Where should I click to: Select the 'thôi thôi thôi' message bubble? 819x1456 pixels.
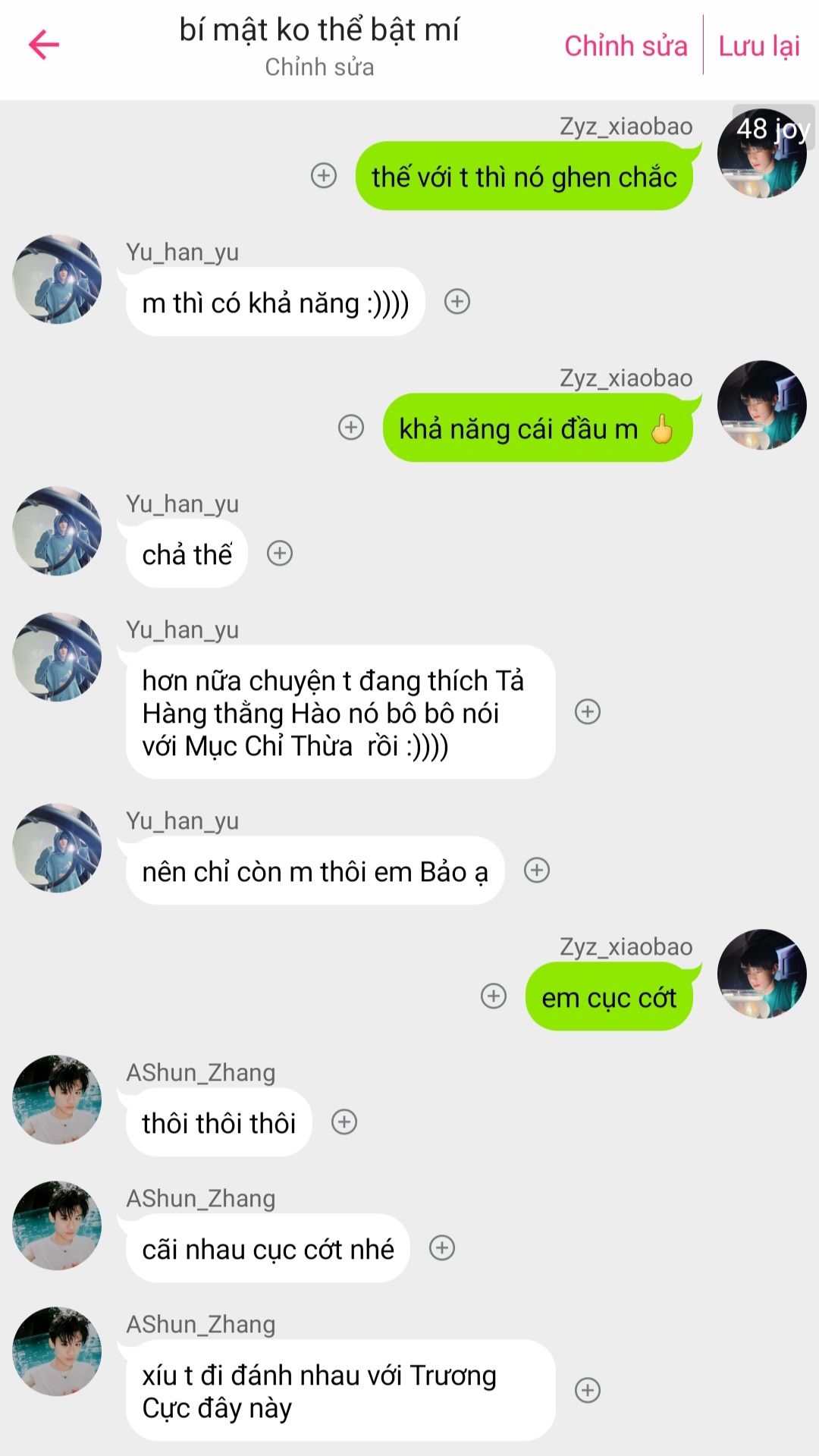[219, 1123]
